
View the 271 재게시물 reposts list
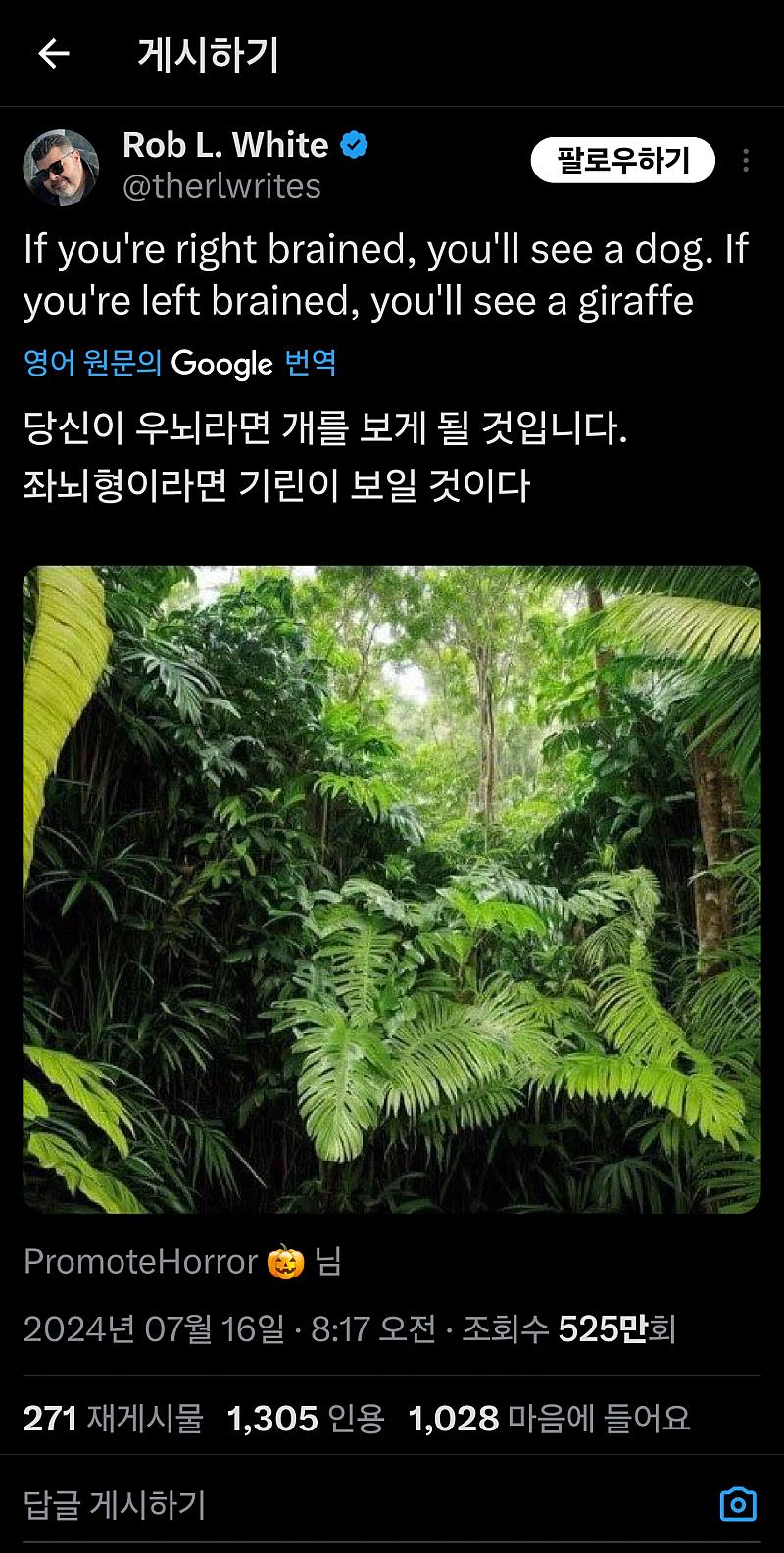pos(112,1419)
